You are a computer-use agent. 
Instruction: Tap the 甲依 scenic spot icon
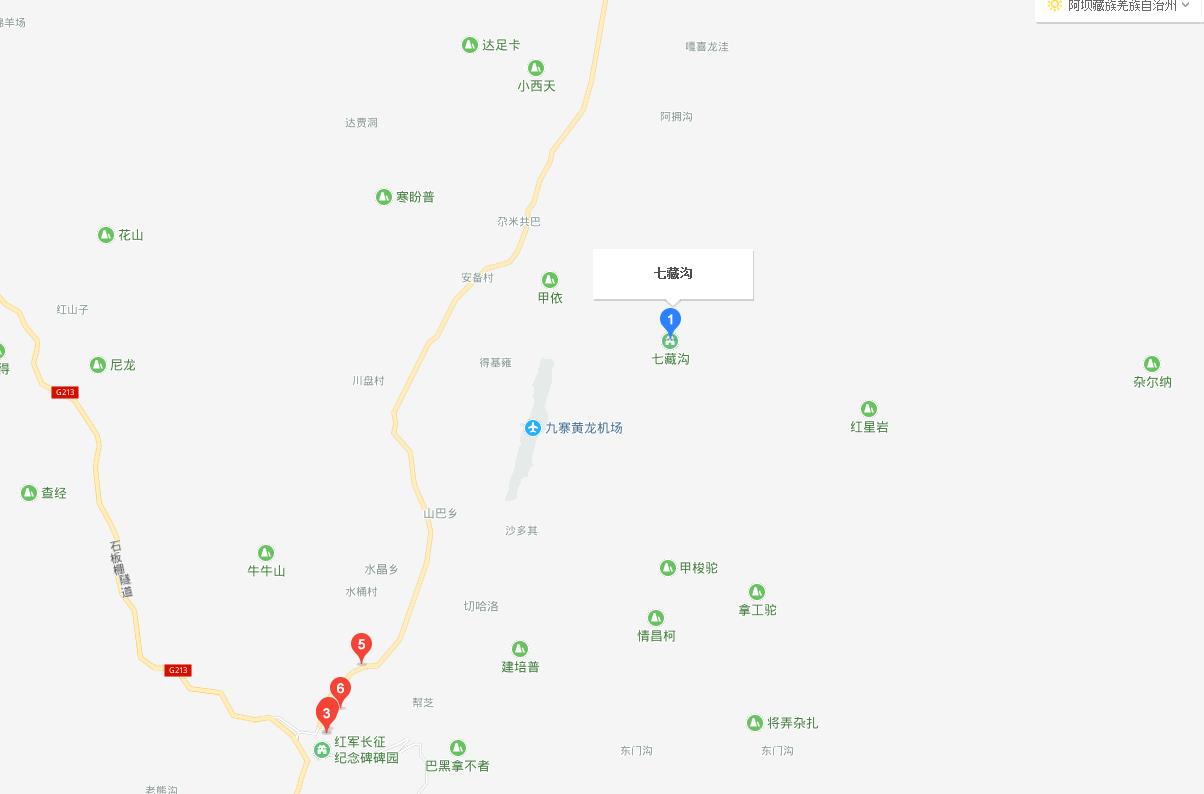549,279
